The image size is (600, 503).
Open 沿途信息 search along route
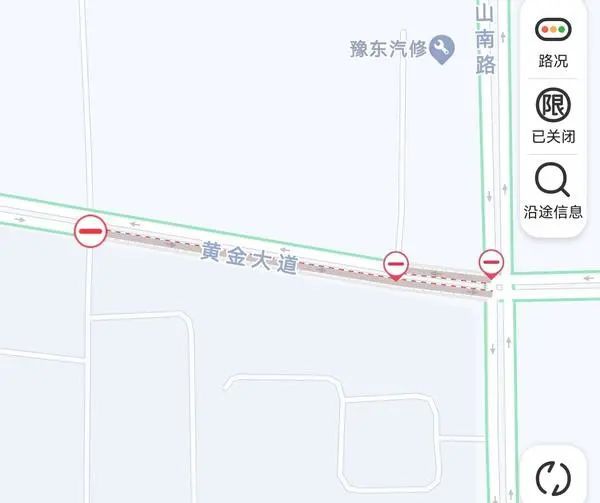tap(553, 190)
